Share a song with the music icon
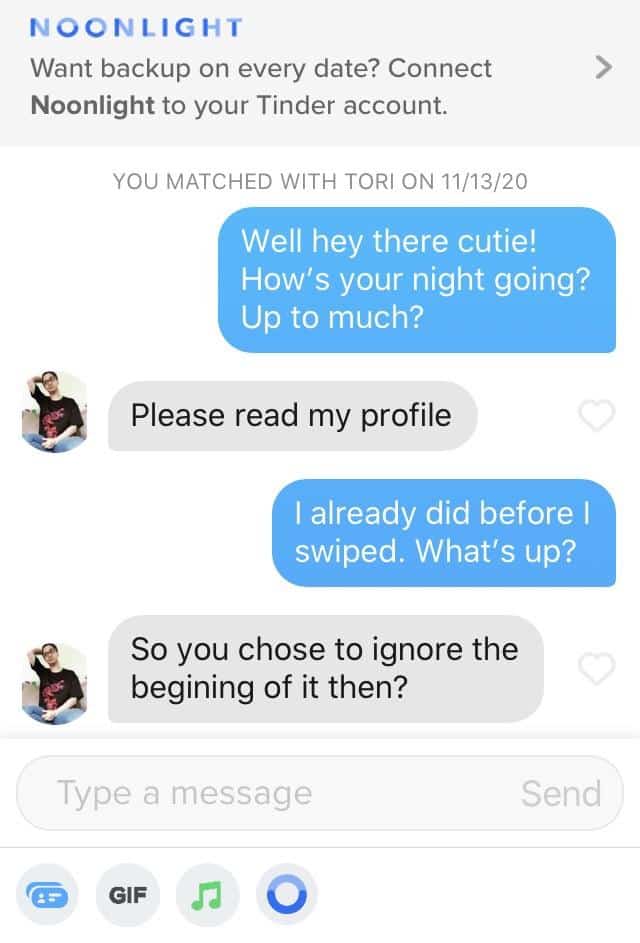Viewport: 640px width, 943px height. point(207,893)
